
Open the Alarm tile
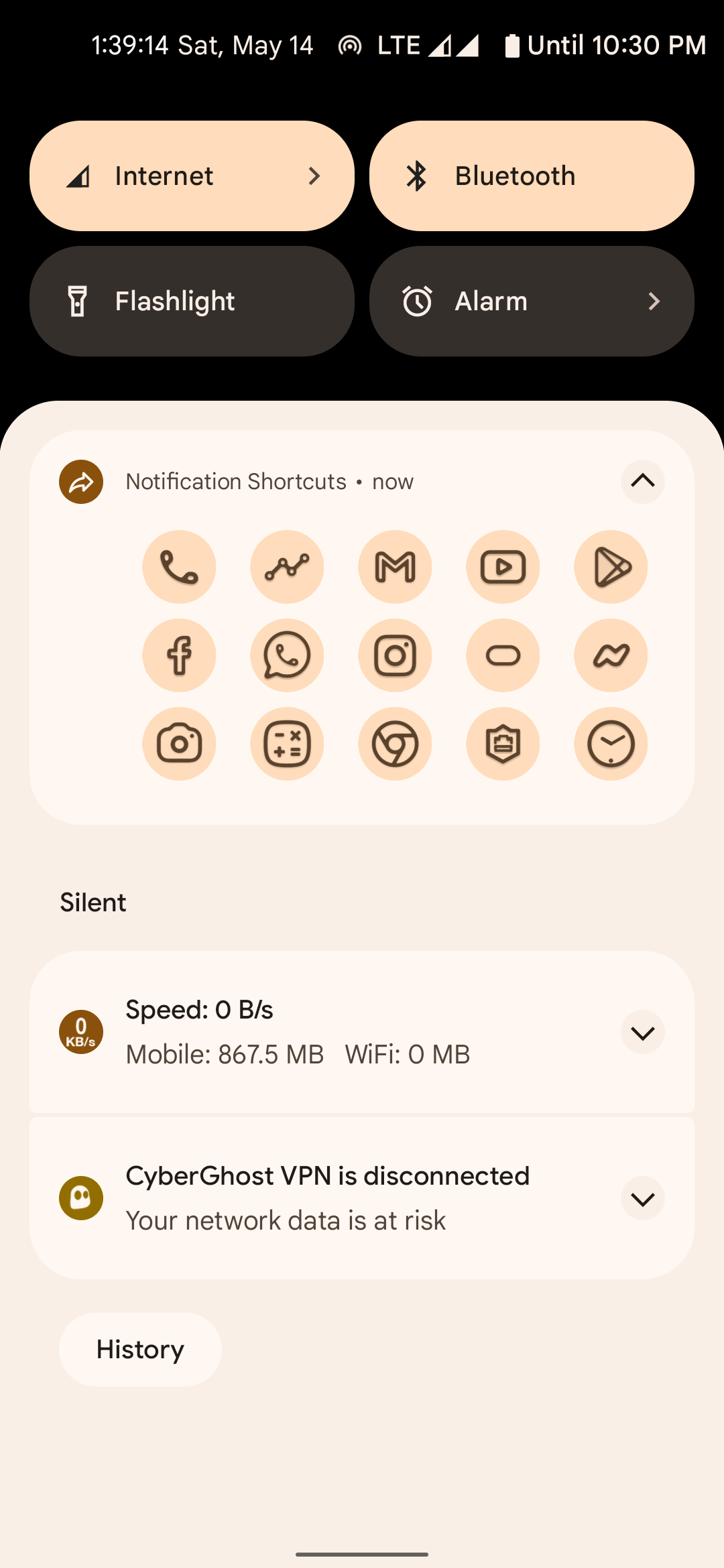tap(531, 301)
